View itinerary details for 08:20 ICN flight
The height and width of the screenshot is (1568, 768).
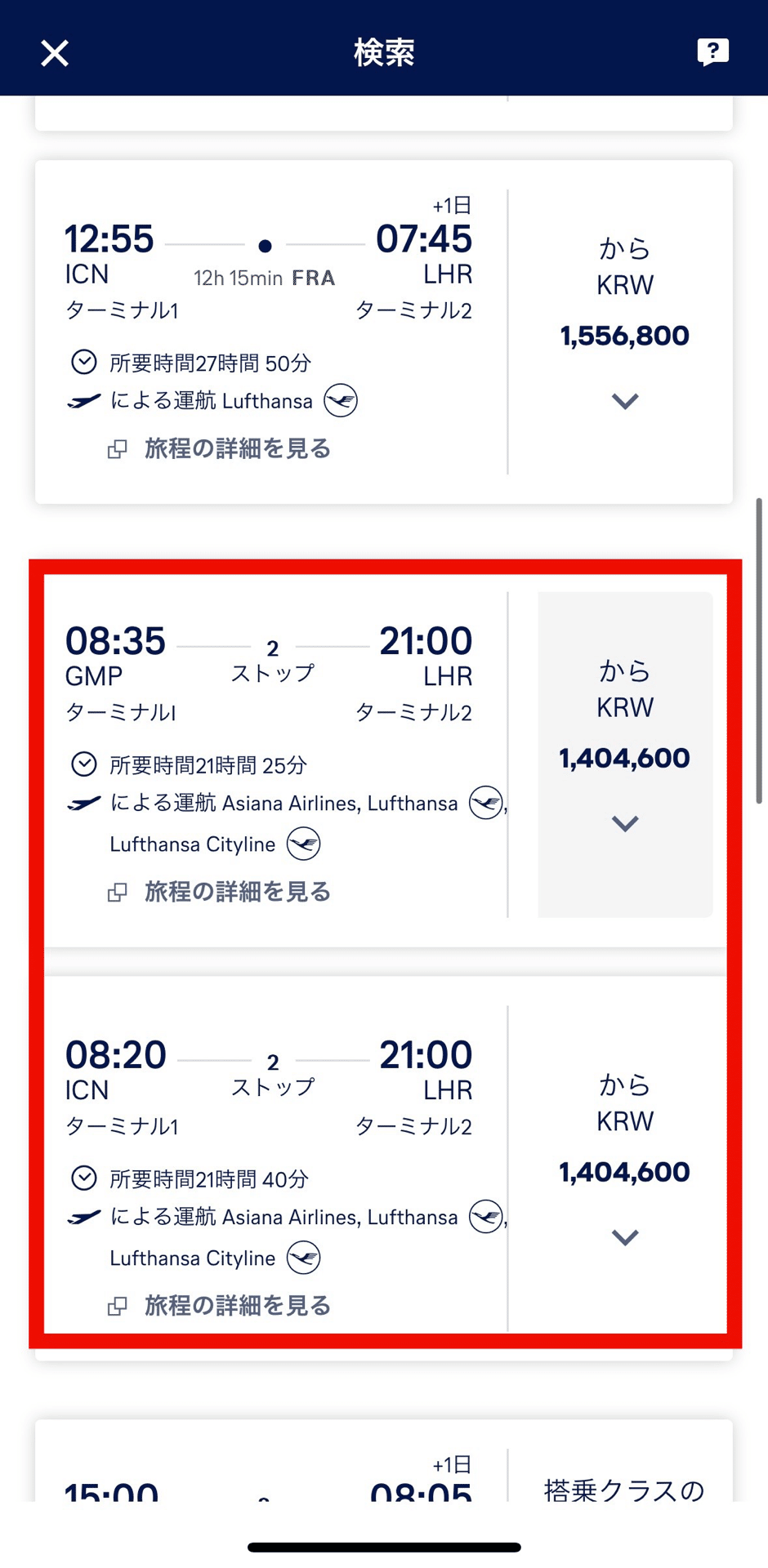click(x=236, y=1305)
